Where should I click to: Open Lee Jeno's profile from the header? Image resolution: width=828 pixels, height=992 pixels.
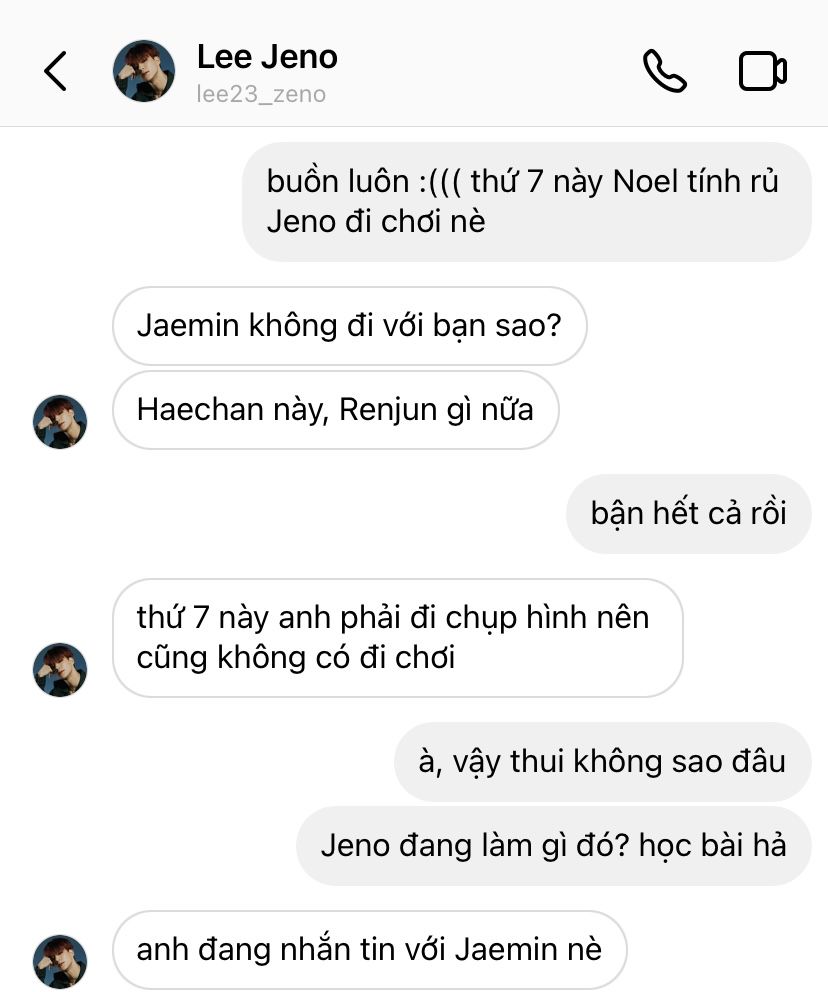click(266, 71)
